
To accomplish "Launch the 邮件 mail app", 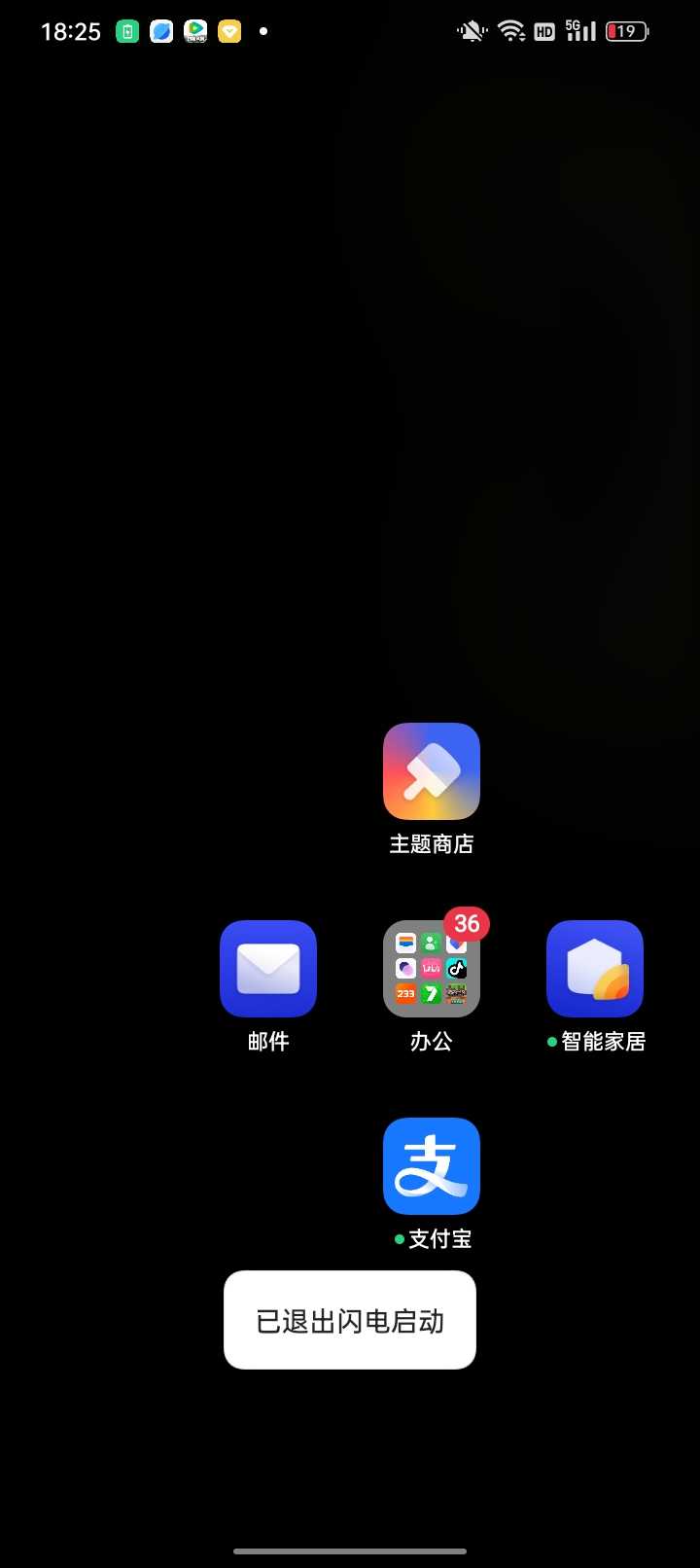I will 268,969.
